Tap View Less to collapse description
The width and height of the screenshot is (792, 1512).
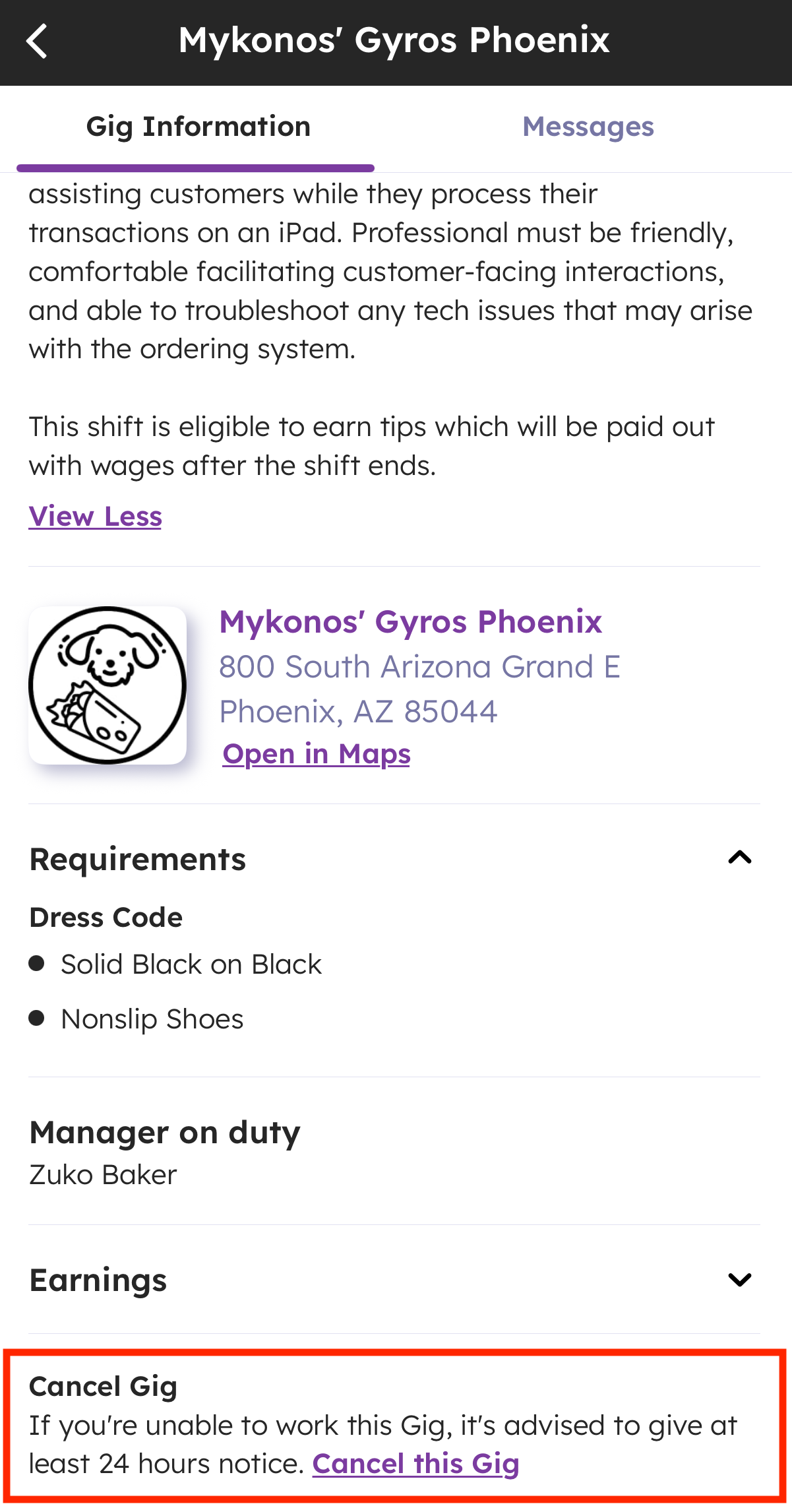tap(95, 516)
